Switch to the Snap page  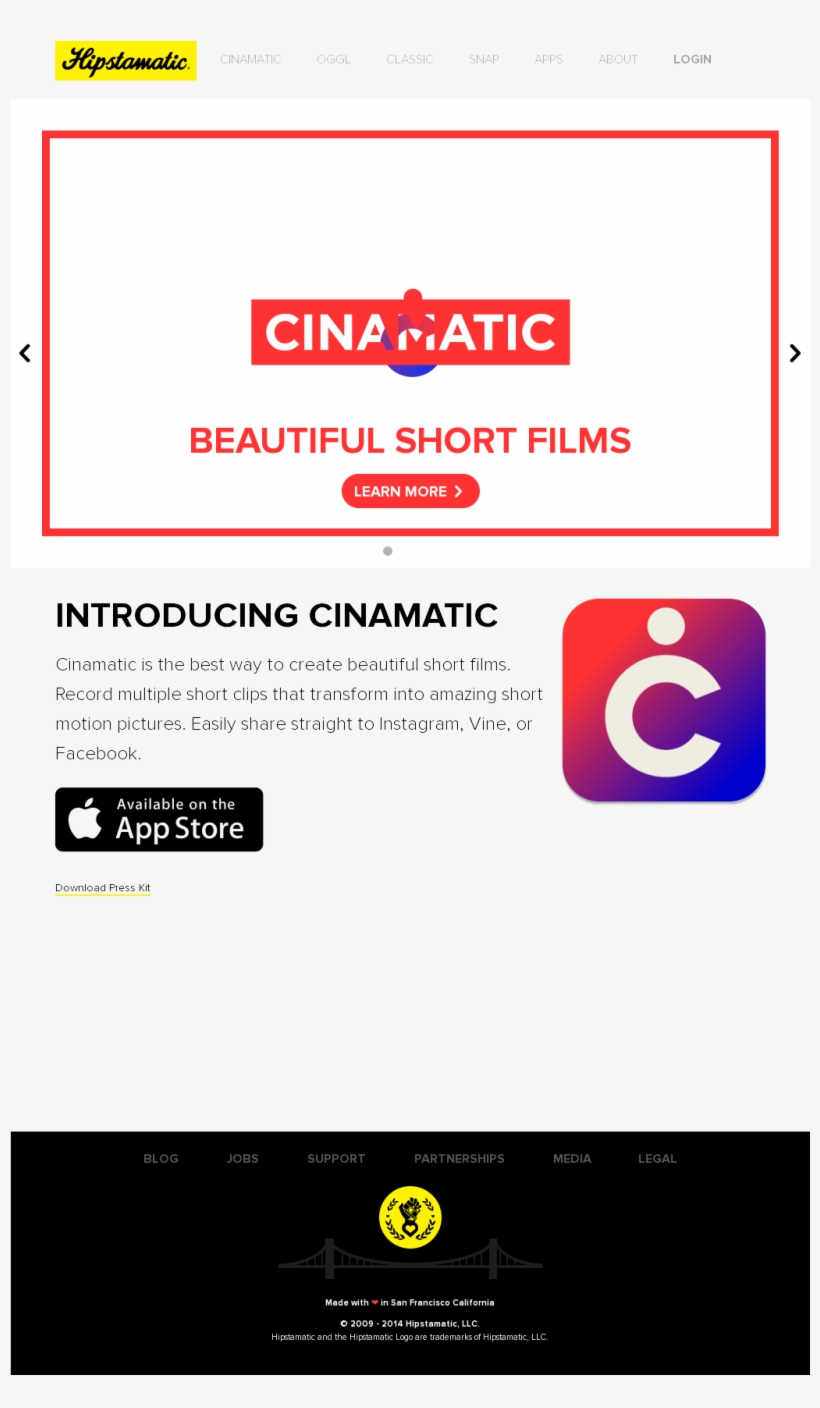(x=483, y=60)
